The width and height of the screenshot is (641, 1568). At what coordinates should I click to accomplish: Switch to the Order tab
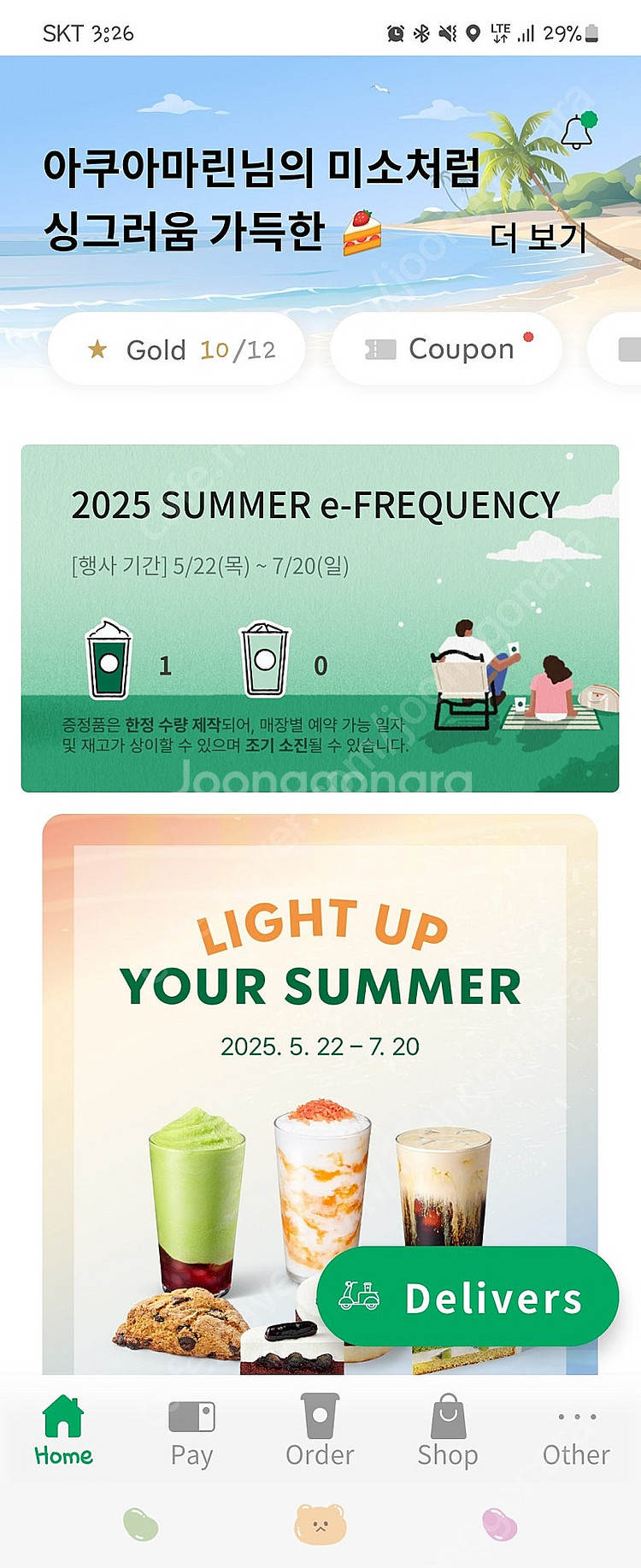(x=320, y=1431)
